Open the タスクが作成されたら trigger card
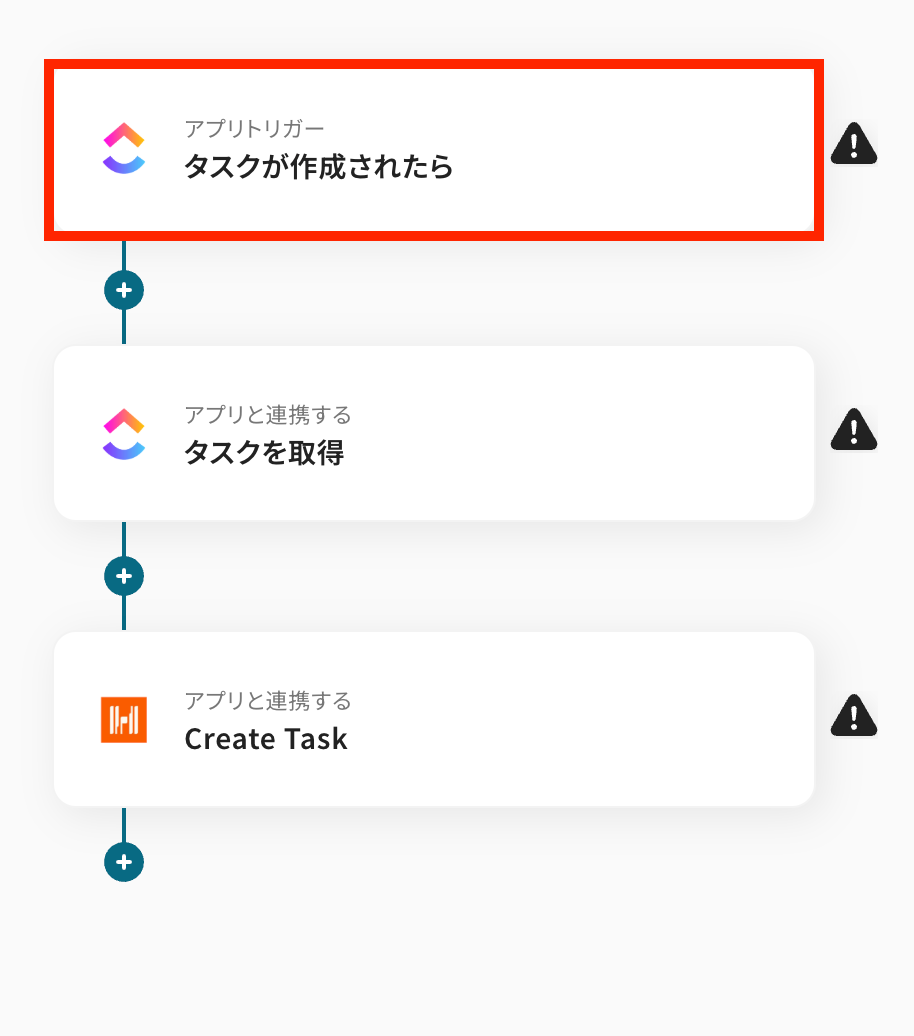 (x=433, y=150)
